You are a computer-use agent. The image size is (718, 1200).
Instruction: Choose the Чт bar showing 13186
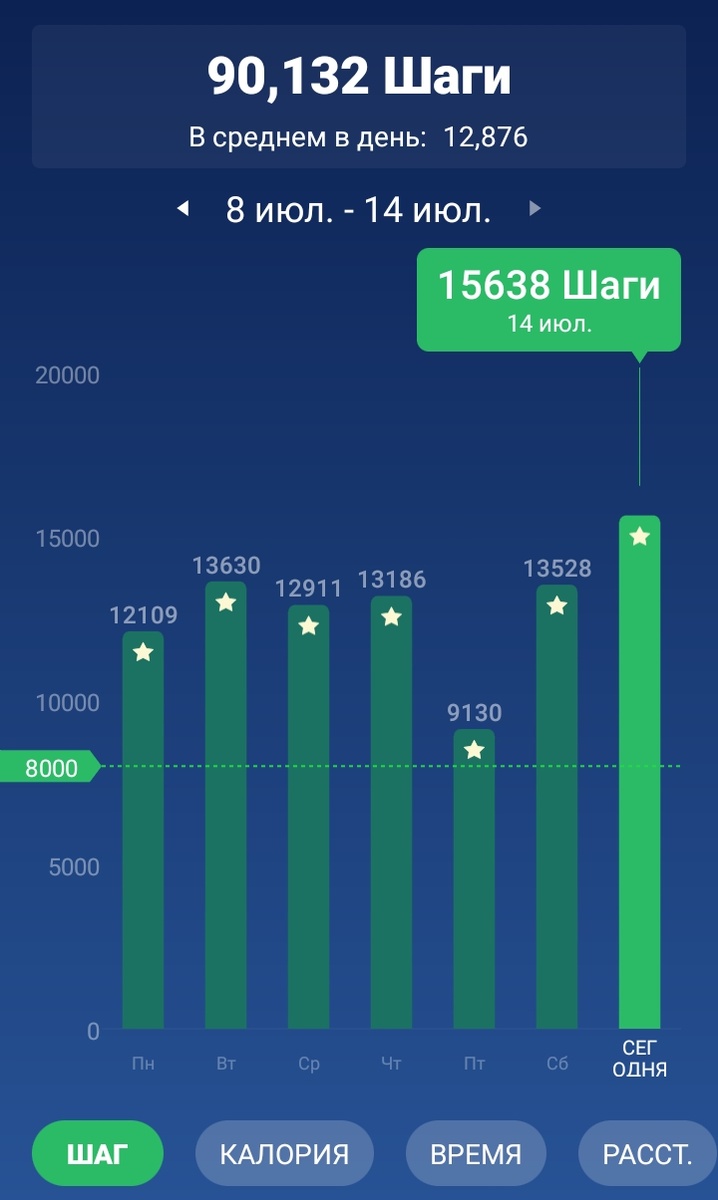391,812
